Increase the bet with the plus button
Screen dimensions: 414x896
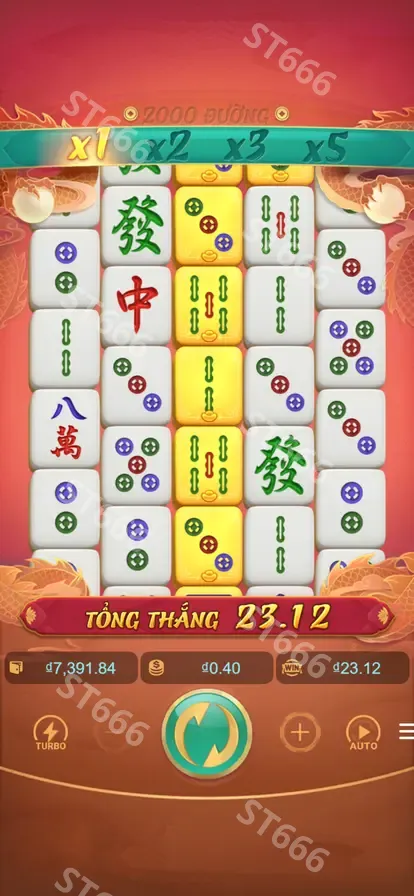click(x=300, y=732)
